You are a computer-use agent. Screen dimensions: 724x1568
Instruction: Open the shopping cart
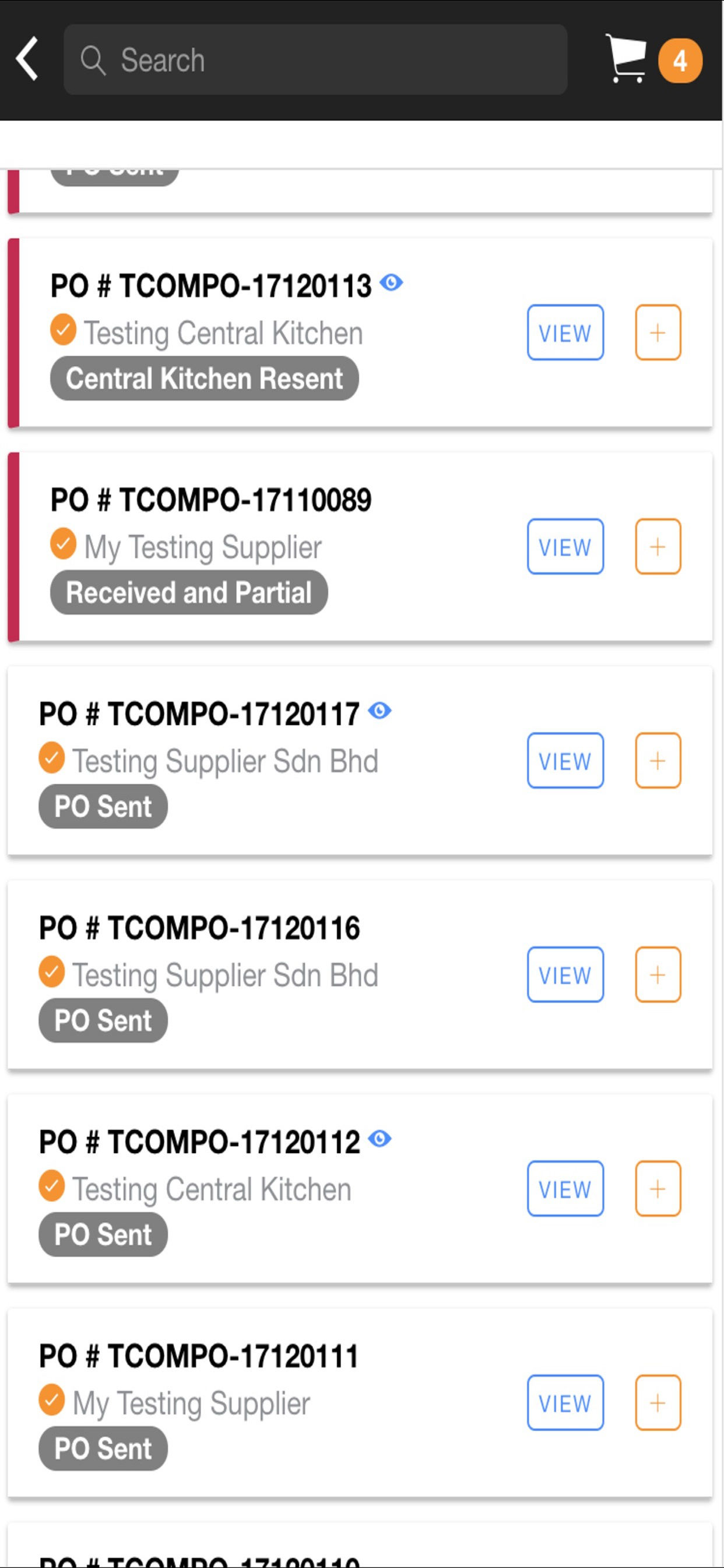626,58
